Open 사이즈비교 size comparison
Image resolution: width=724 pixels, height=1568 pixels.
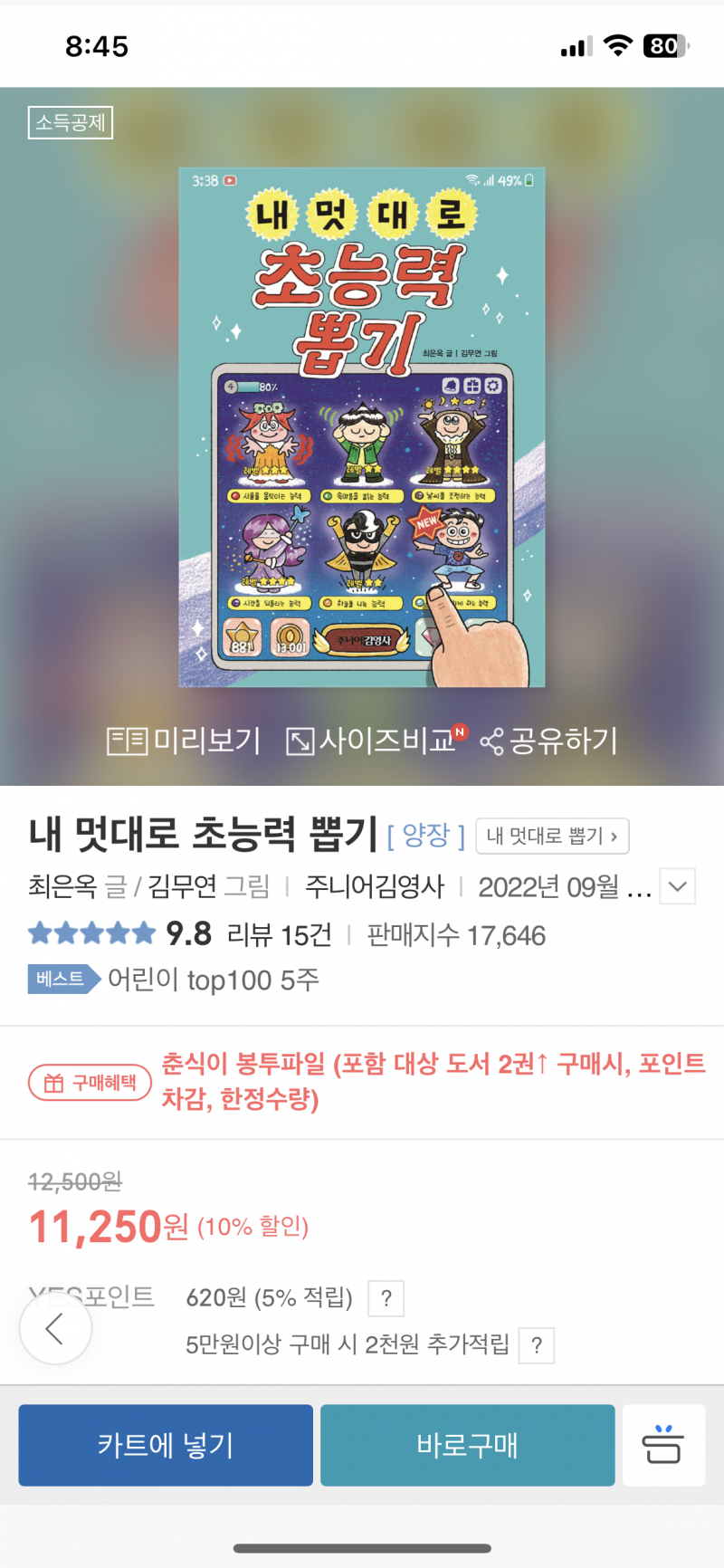375,741
